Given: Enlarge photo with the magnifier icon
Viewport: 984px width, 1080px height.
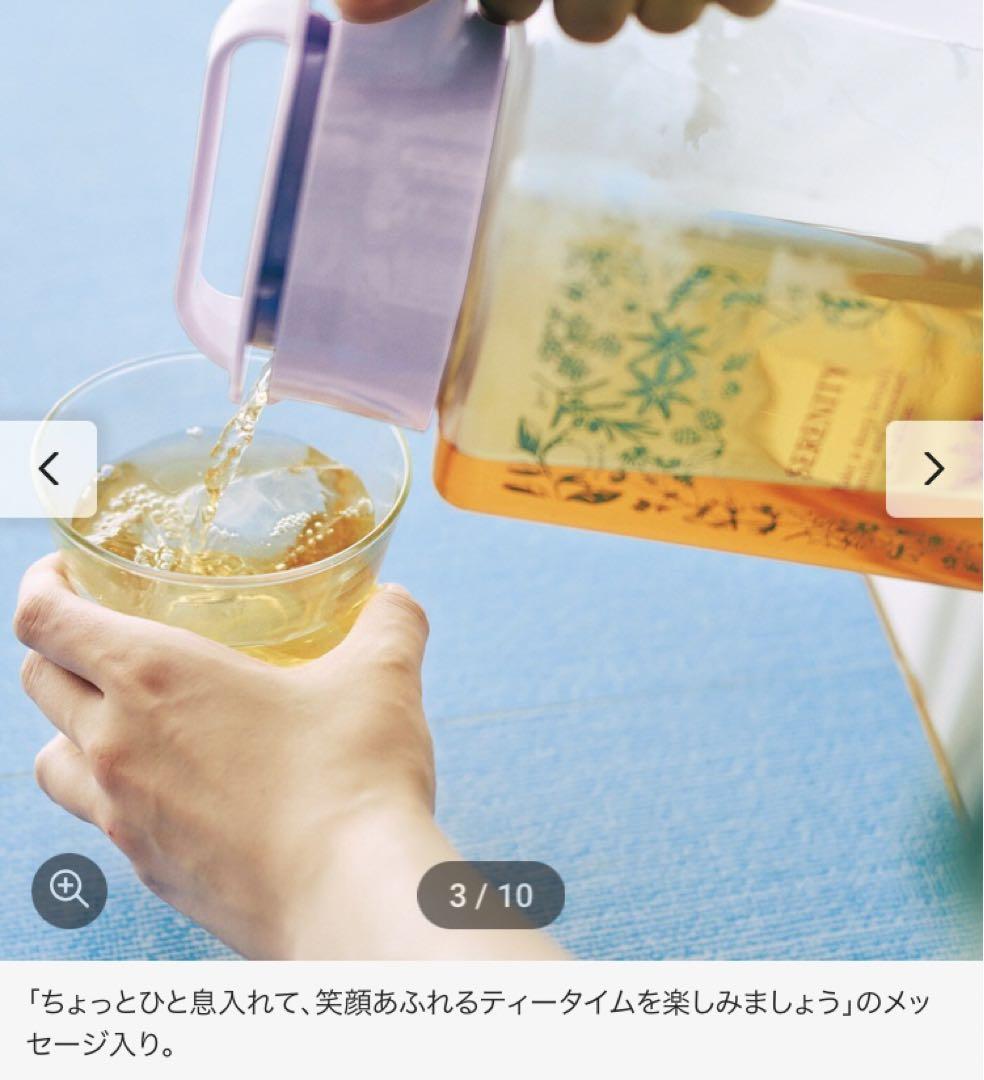Looking at the screenshot, I should pos(69,890).
